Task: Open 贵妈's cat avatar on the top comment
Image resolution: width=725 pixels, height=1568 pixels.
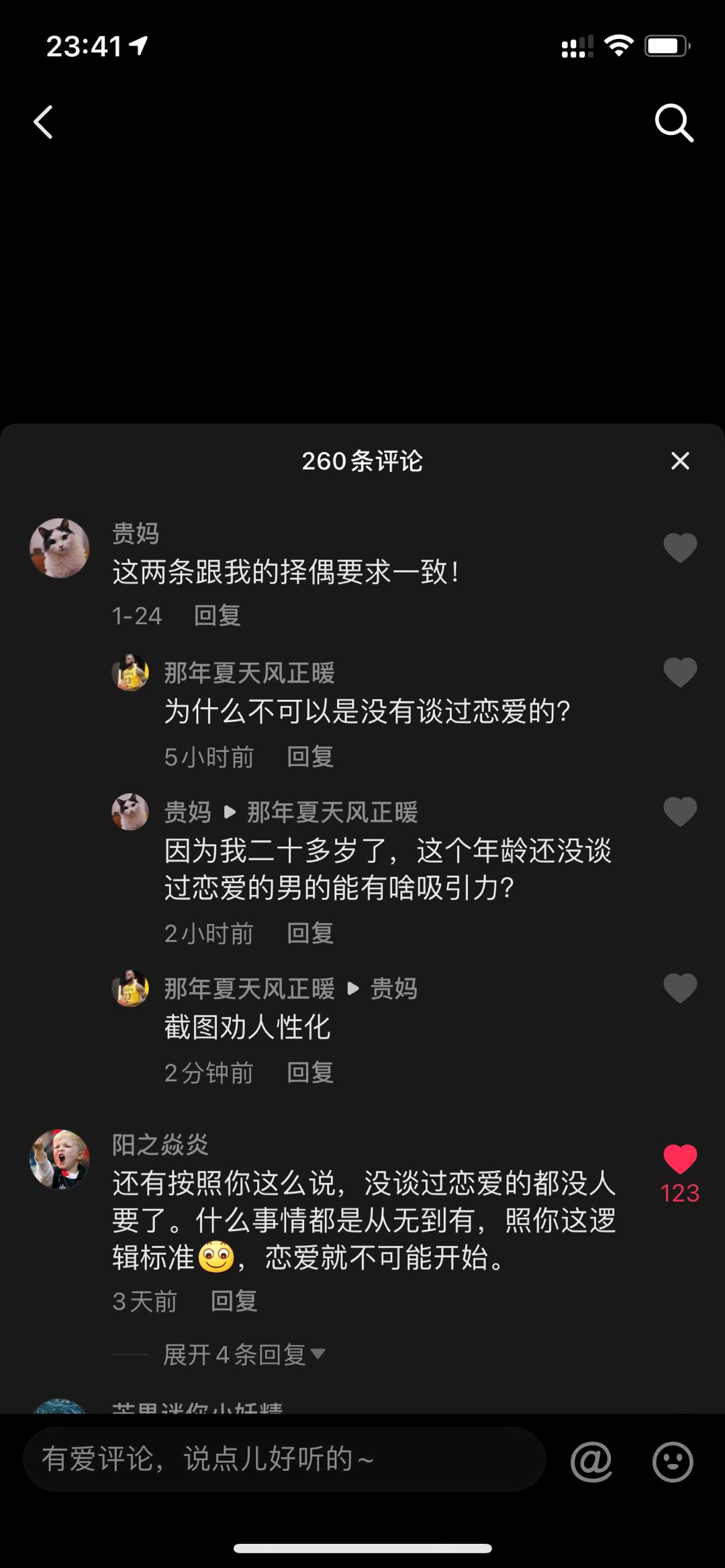Action: click(60, 547)
